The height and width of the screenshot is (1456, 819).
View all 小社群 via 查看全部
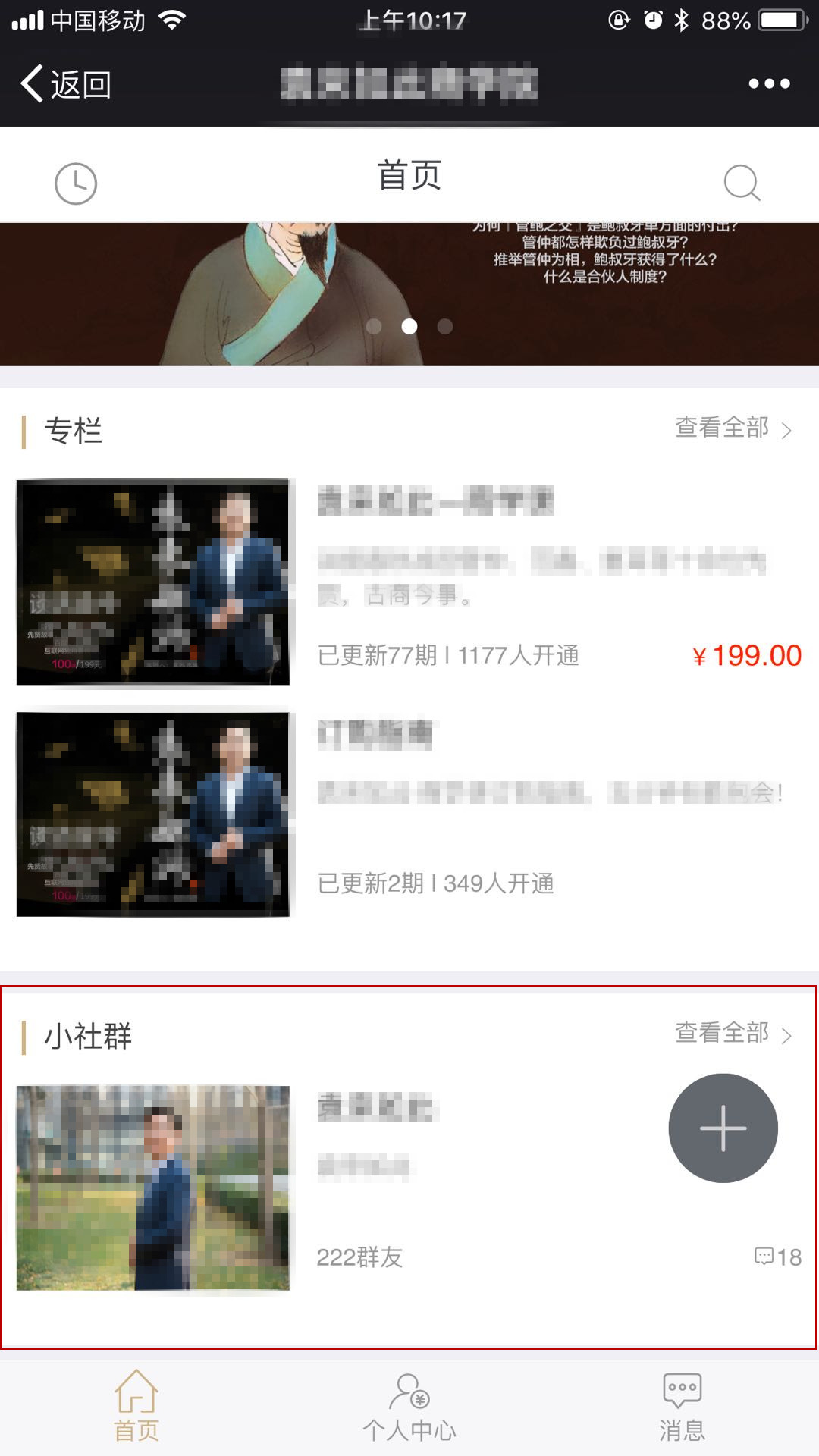coord(733,1034)
